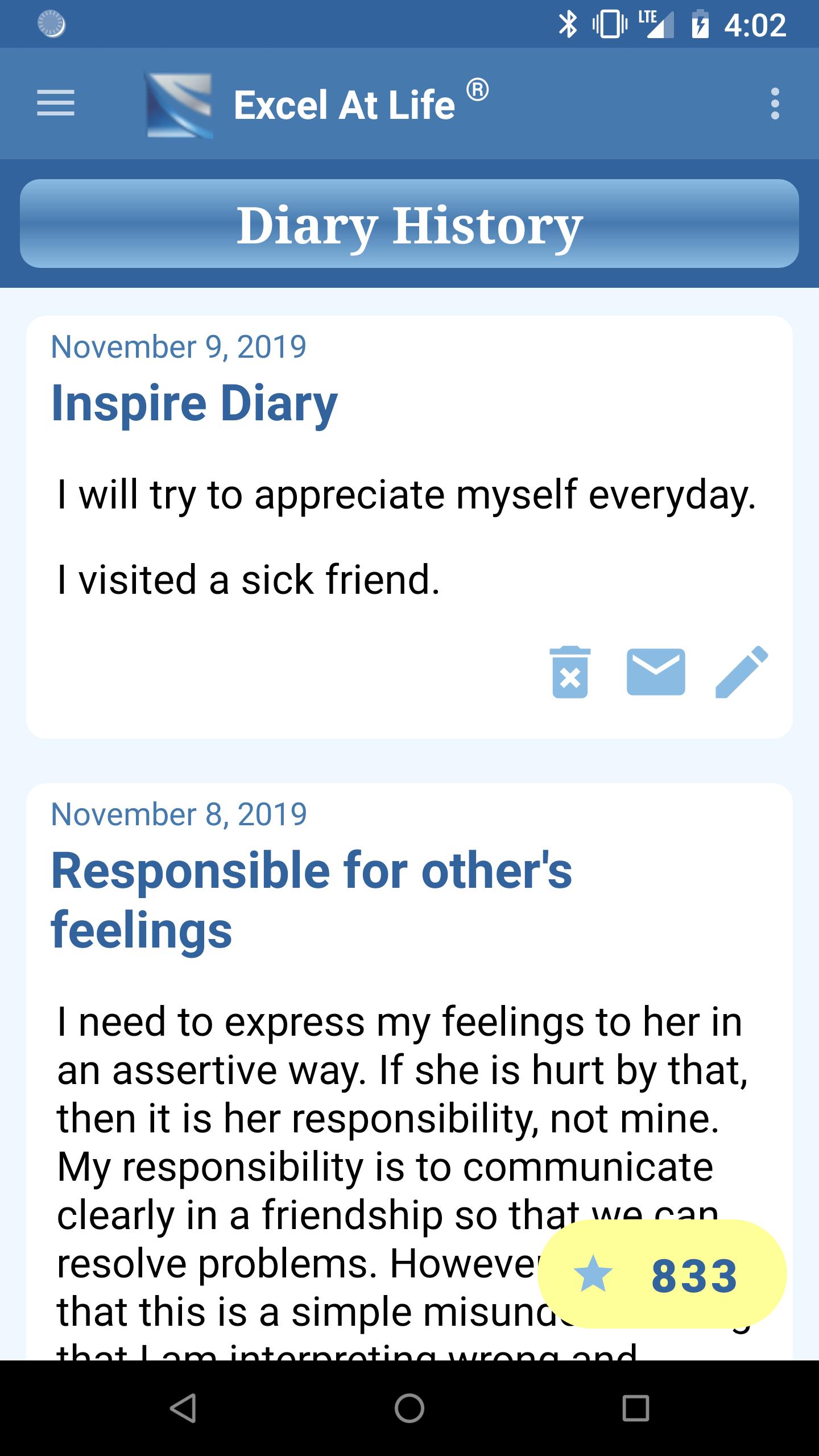The width and height of the screenshot is (819, 1456).
Task: Go to the home screen
Action: (409, 1408)
